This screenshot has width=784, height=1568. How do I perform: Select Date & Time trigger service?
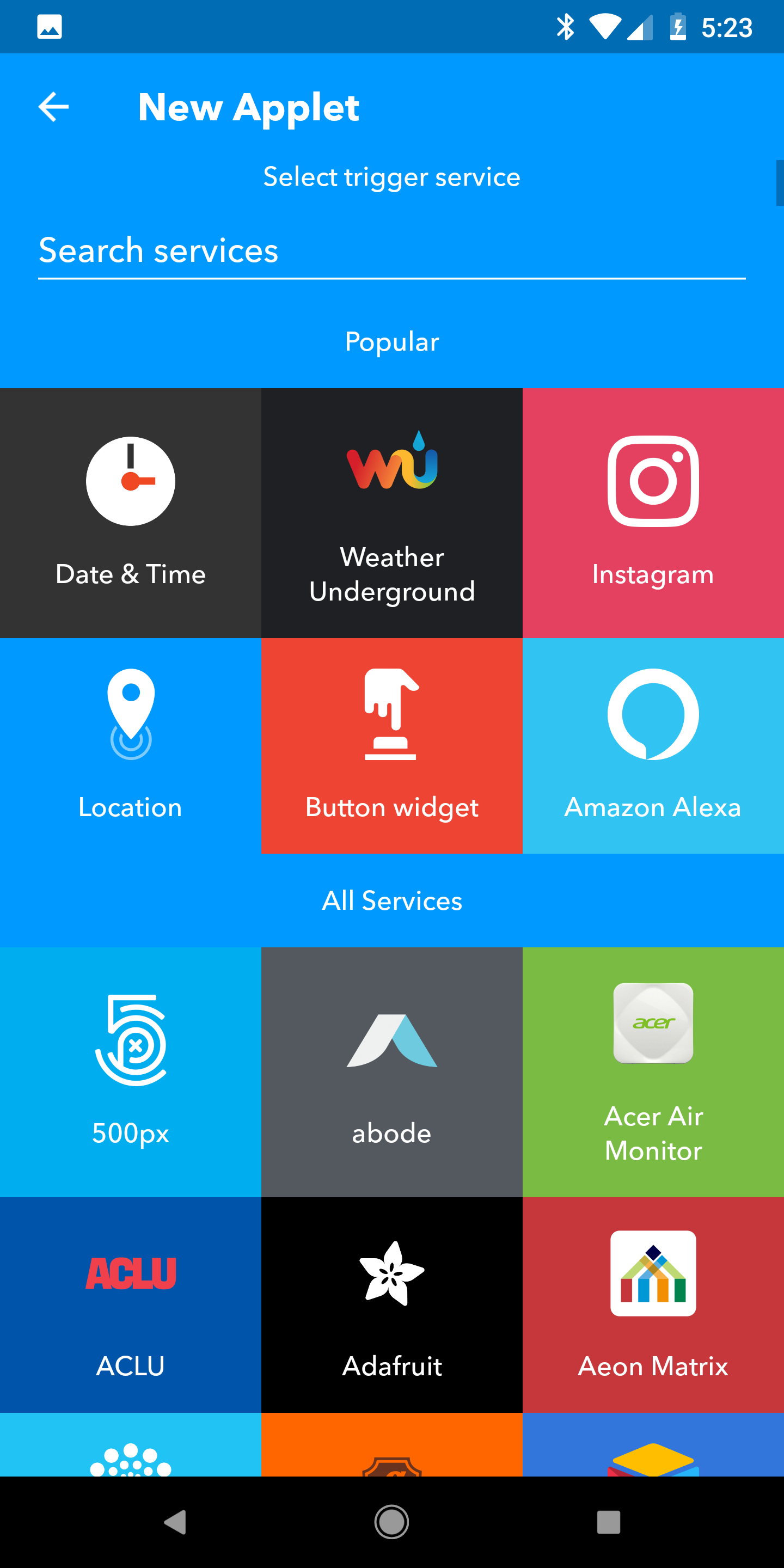pyautogui.click(x=130, y=512)
